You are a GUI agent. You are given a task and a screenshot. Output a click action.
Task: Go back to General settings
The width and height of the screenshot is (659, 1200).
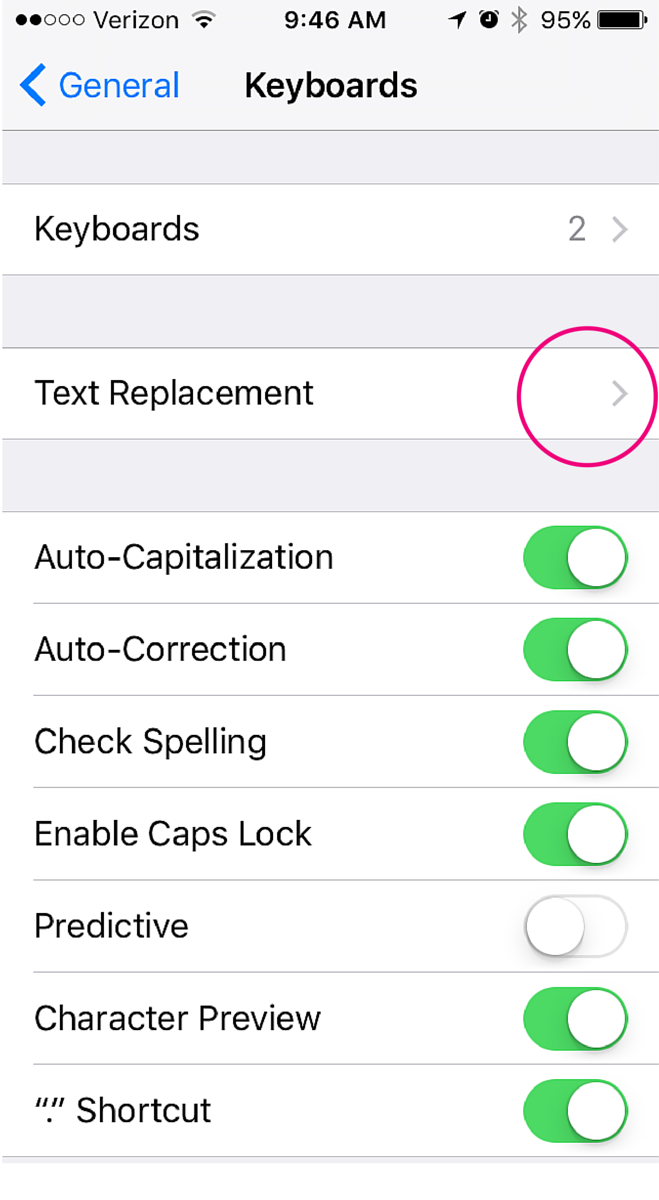pos(98,86)
